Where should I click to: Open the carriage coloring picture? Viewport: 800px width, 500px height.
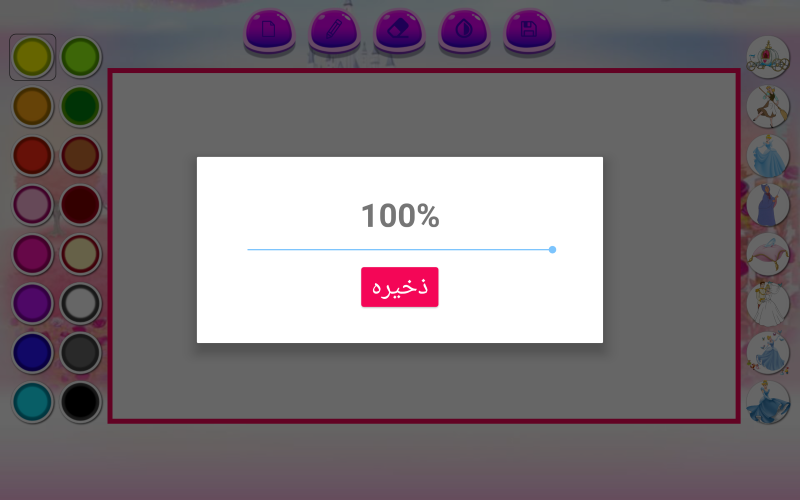(768, 57)
